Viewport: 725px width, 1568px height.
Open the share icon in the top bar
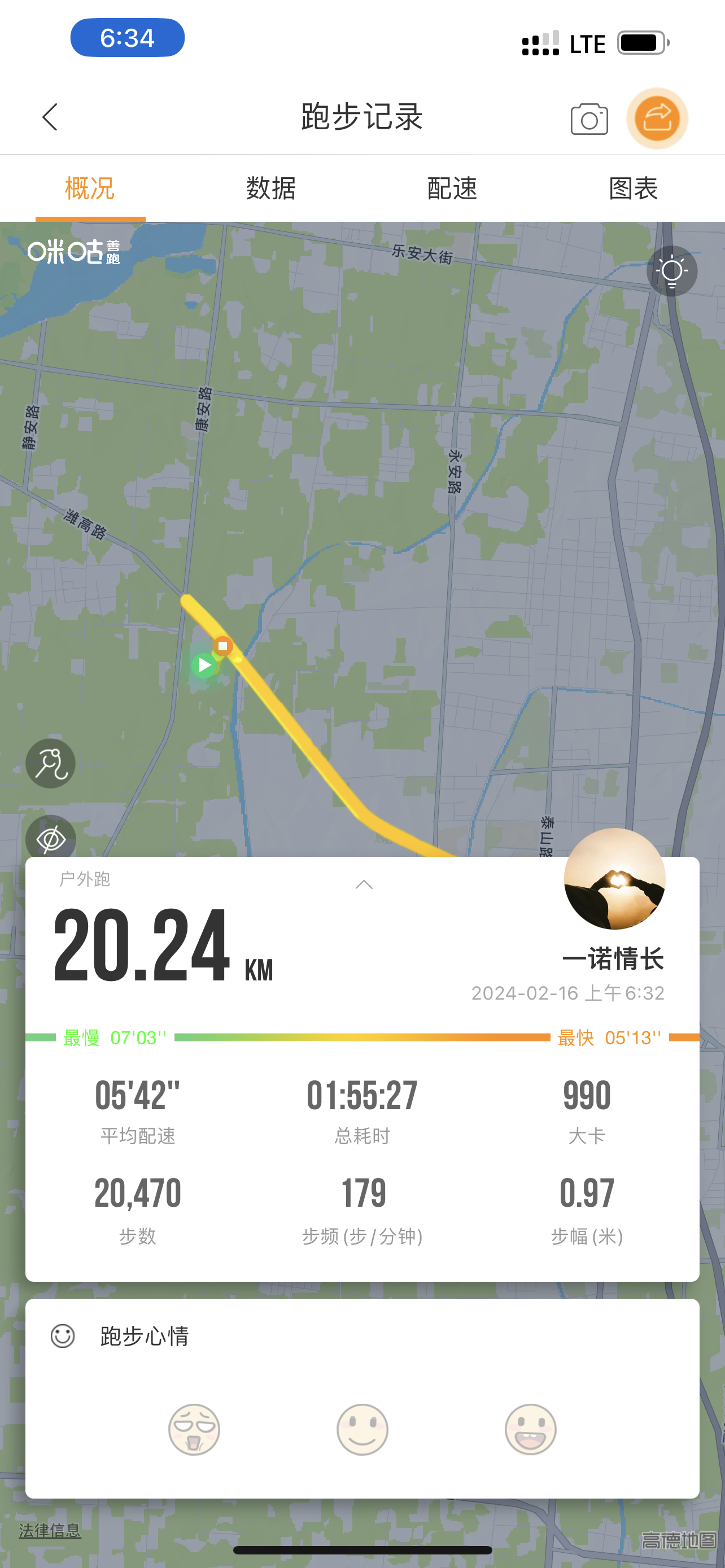click(657, 119)
